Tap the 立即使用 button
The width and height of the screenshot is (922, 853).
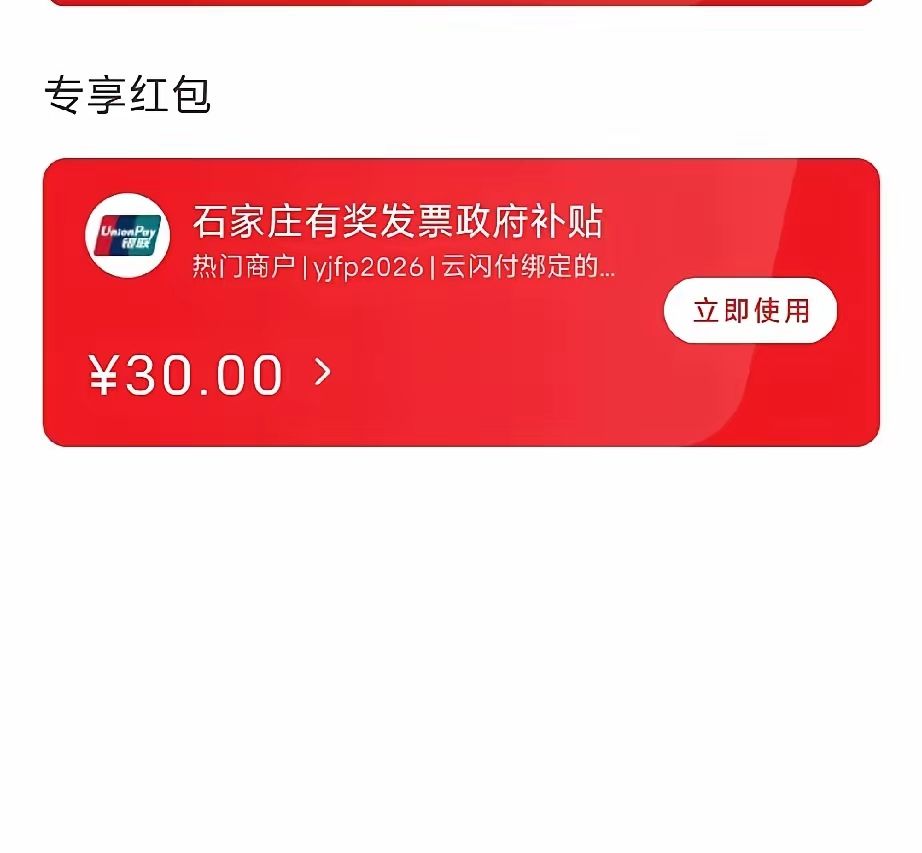tap(750, 311)
